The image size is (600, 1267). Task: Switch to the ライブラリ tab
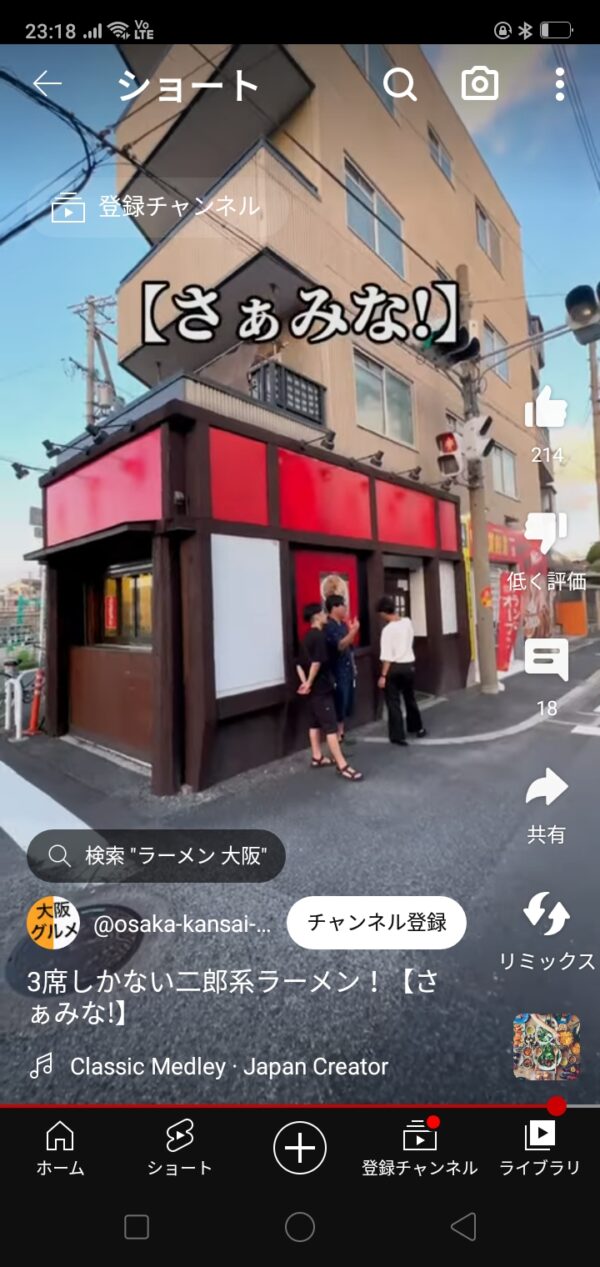540,1147
